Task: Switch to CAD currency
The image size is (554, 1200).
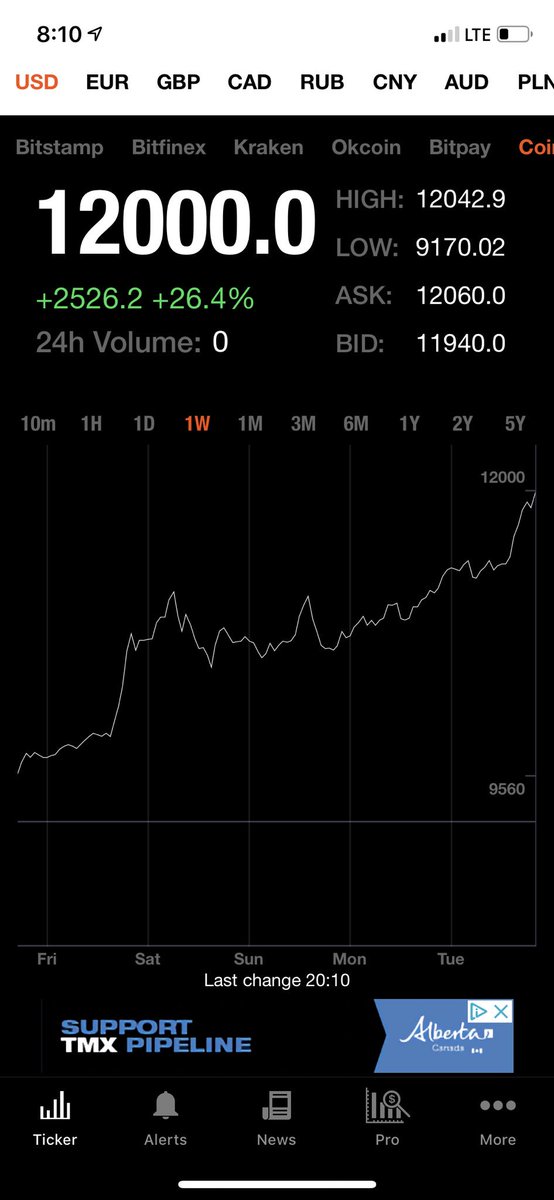Action: point(249,82)
